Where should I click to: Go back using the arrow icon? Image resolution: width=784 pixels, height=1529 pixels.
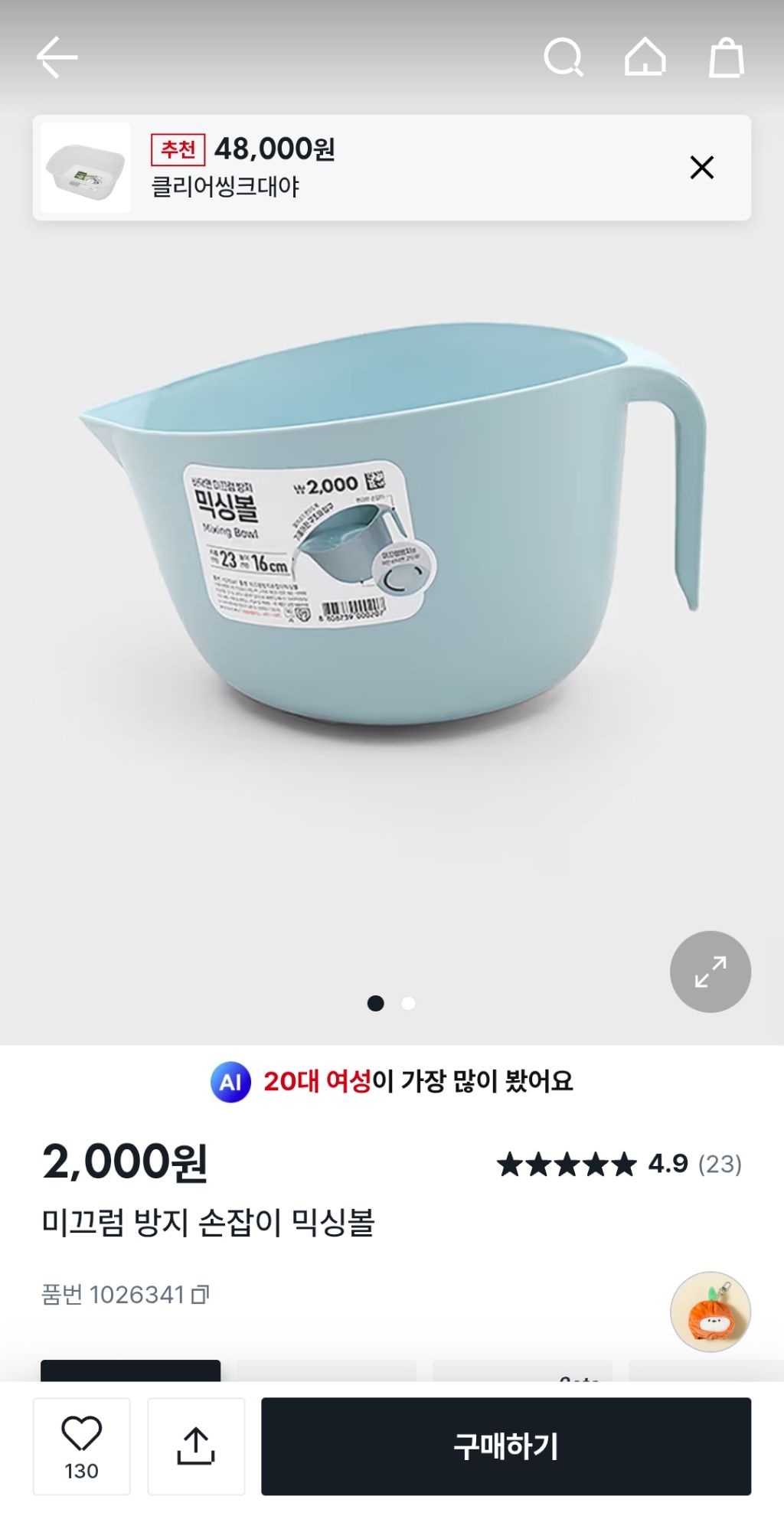(57, 57)
